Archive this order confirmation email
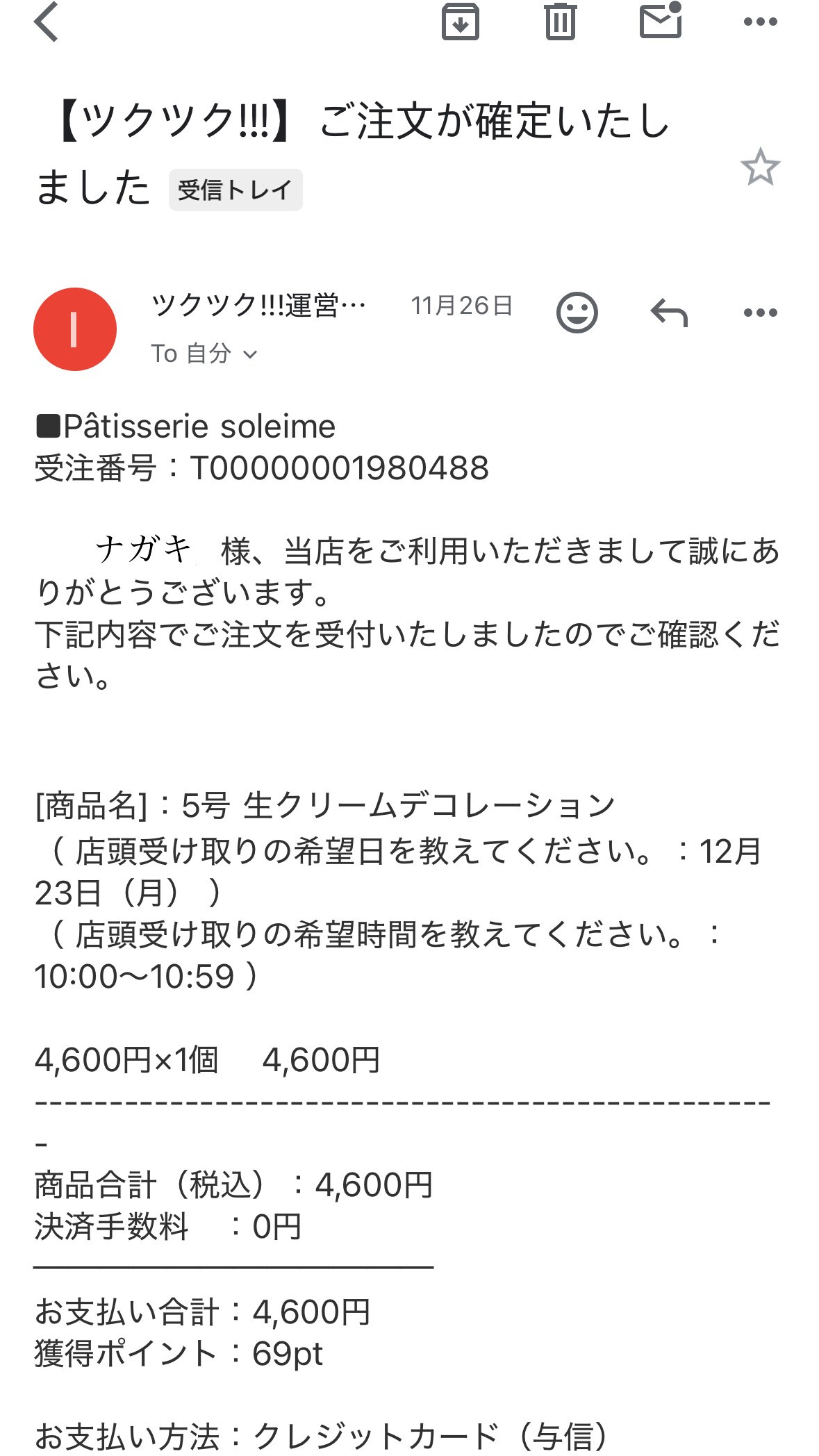This screenshot has height=1456, width=819. click(460, 22)
